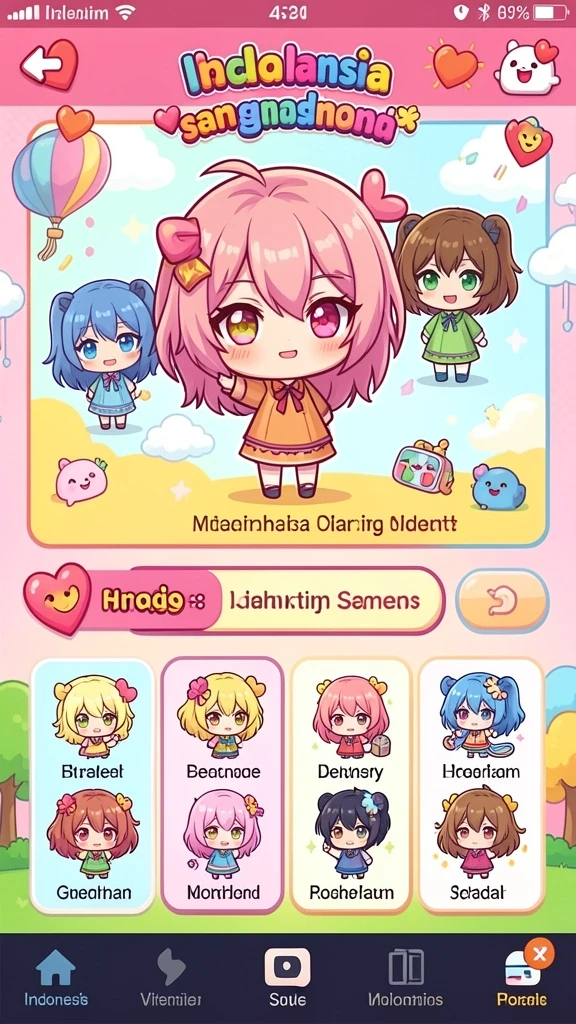Choose the Beatnoae character

tap(222, 726)
